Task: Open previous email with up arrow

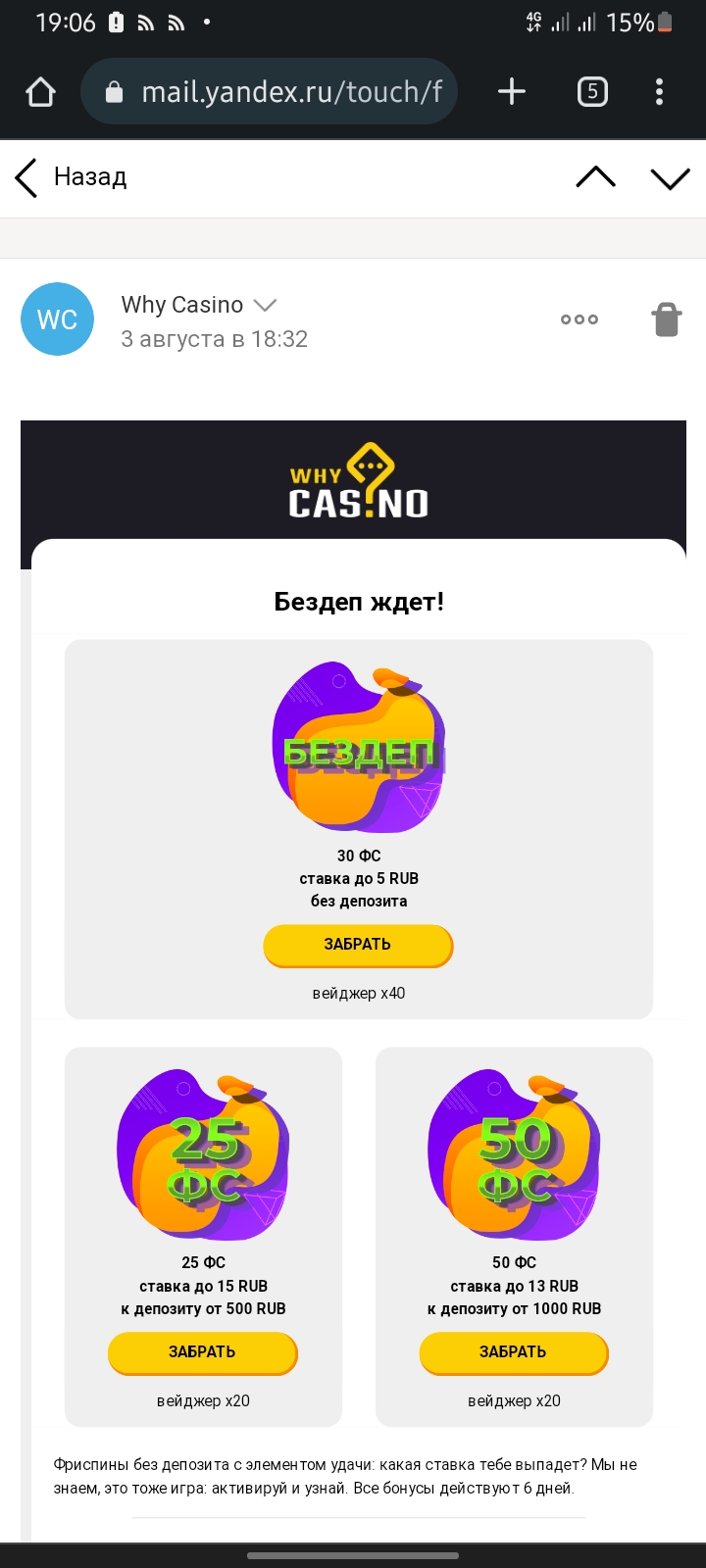Action: (595, 177)
